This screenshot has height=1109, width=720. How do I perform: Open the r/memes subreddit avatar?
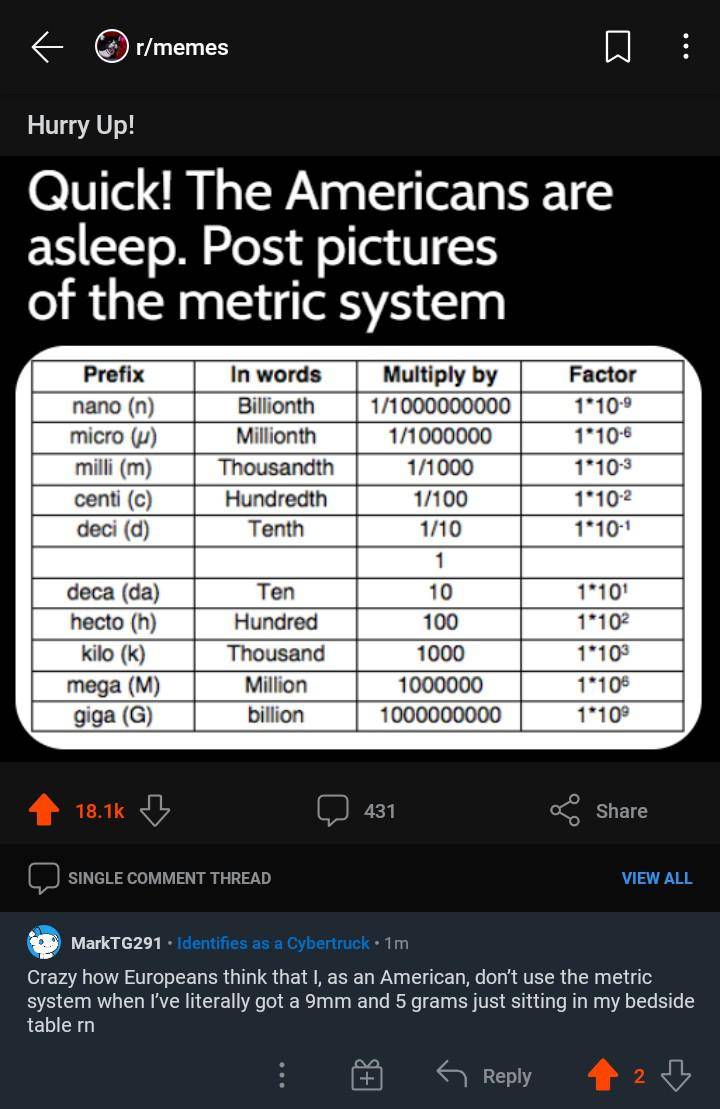click(x=110, y=46)
